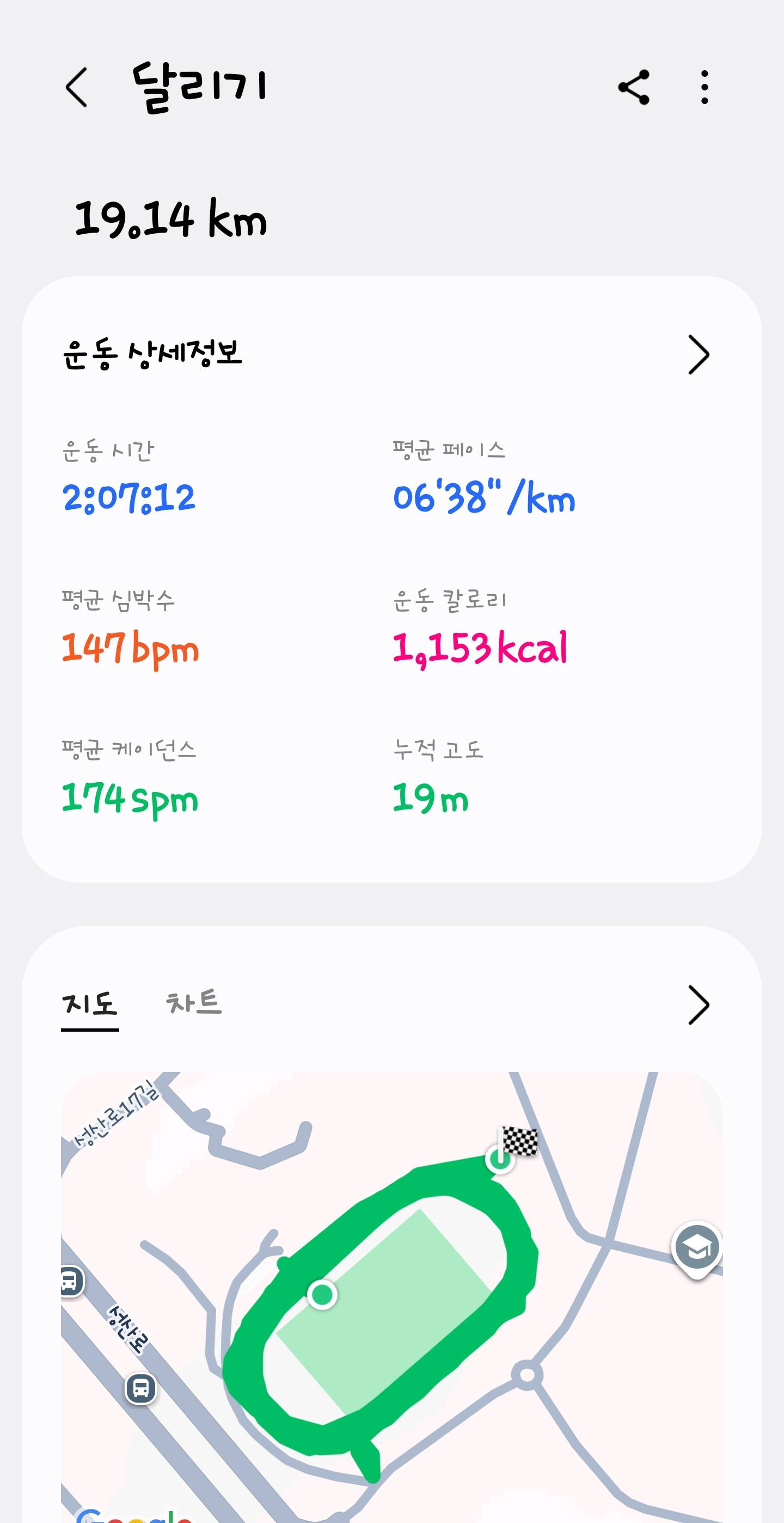Go back from the 달리기 screen
The image size is (784, 1523).
click(77, 88)
